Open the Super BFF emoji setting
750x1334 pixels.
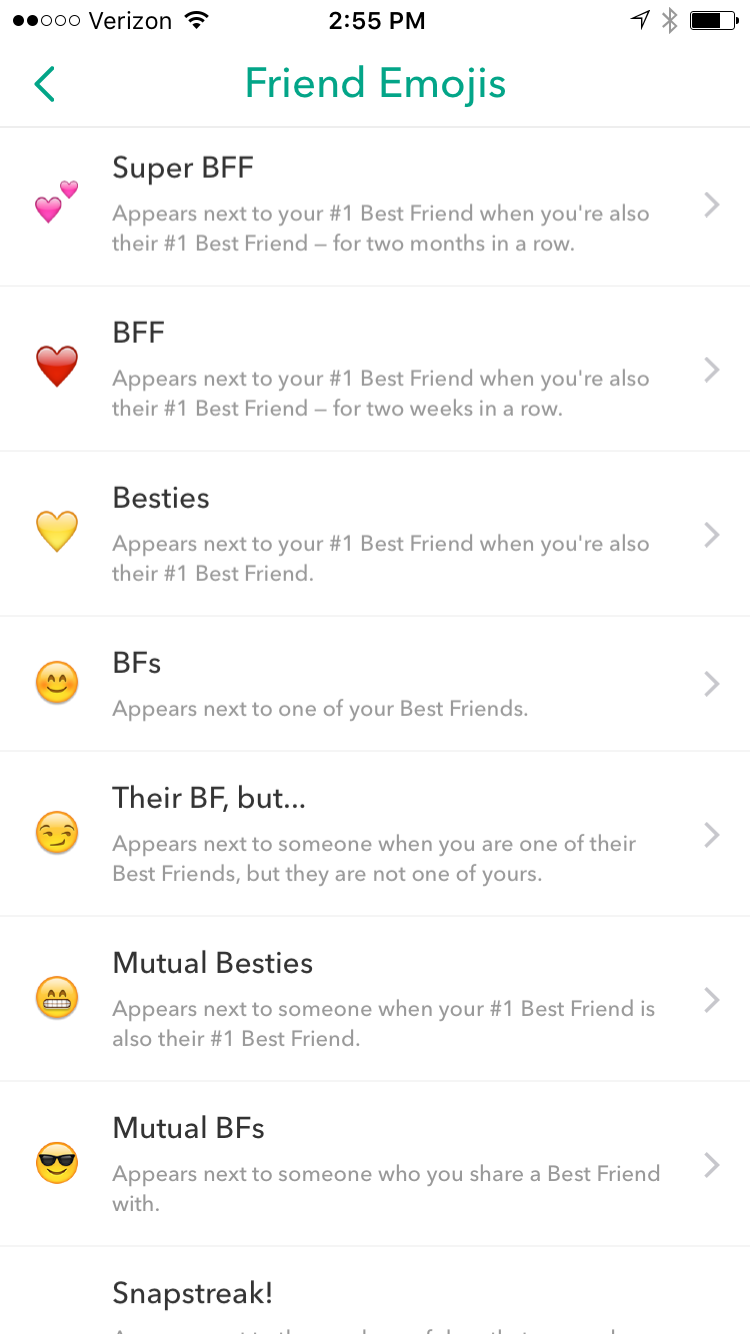point(375,207)
